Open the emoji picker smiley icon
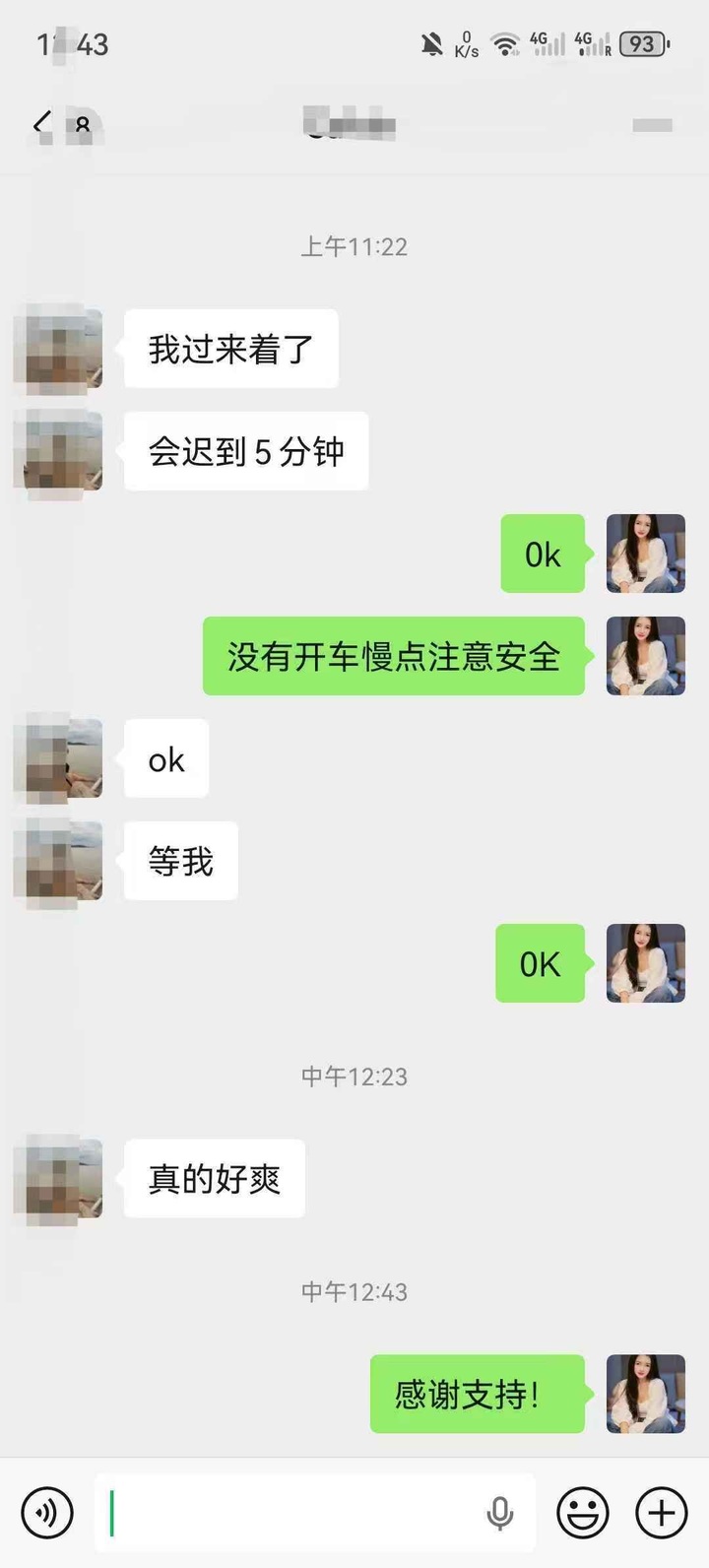 pyautogui.click(x=584, y=1513)
